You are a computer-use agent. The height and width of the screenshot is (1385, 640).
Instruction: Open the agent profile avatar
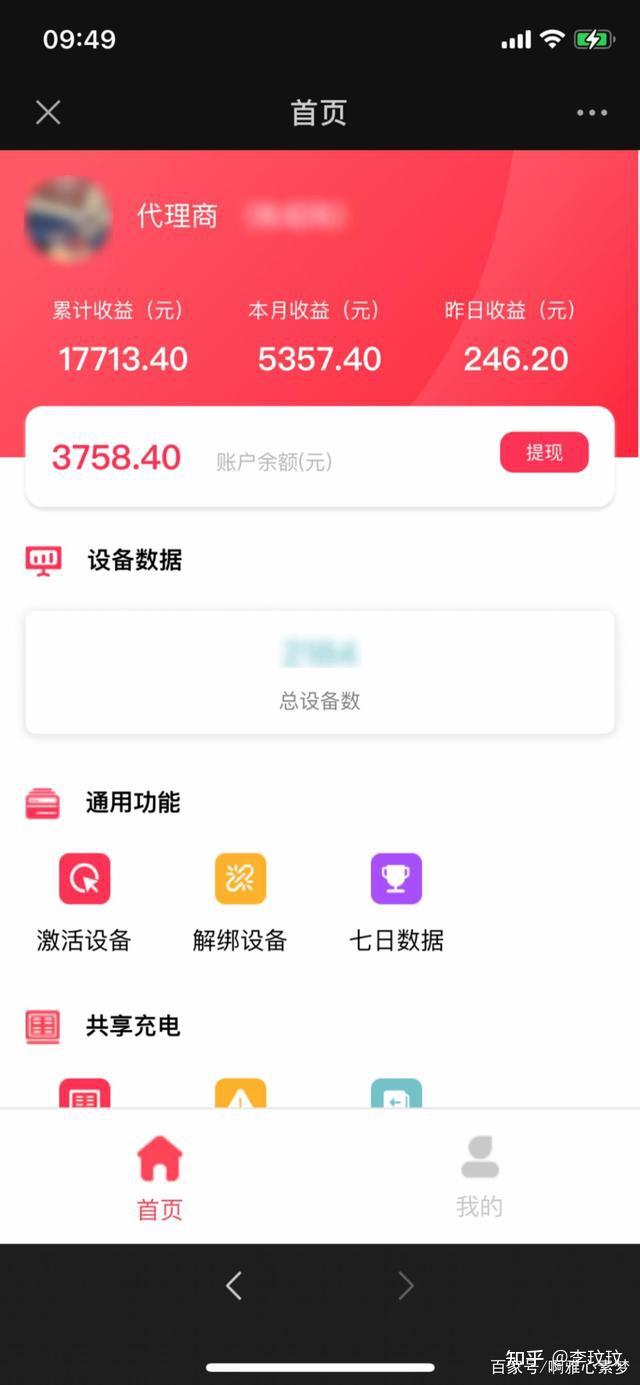pyautogui.click(x=68, y=218)
